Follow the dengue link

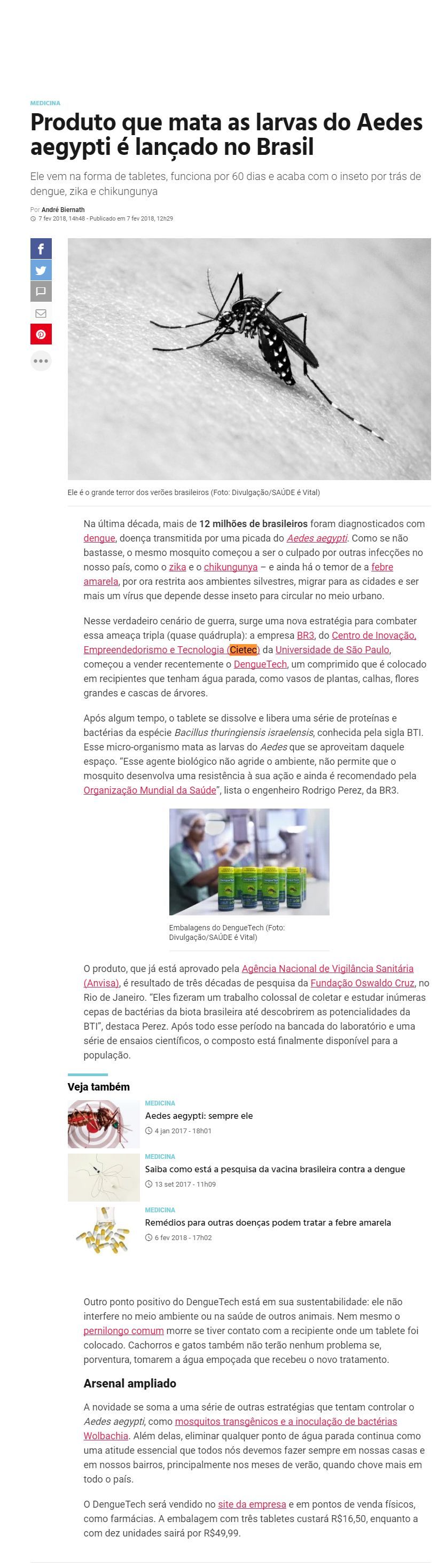tap(99, 538)
